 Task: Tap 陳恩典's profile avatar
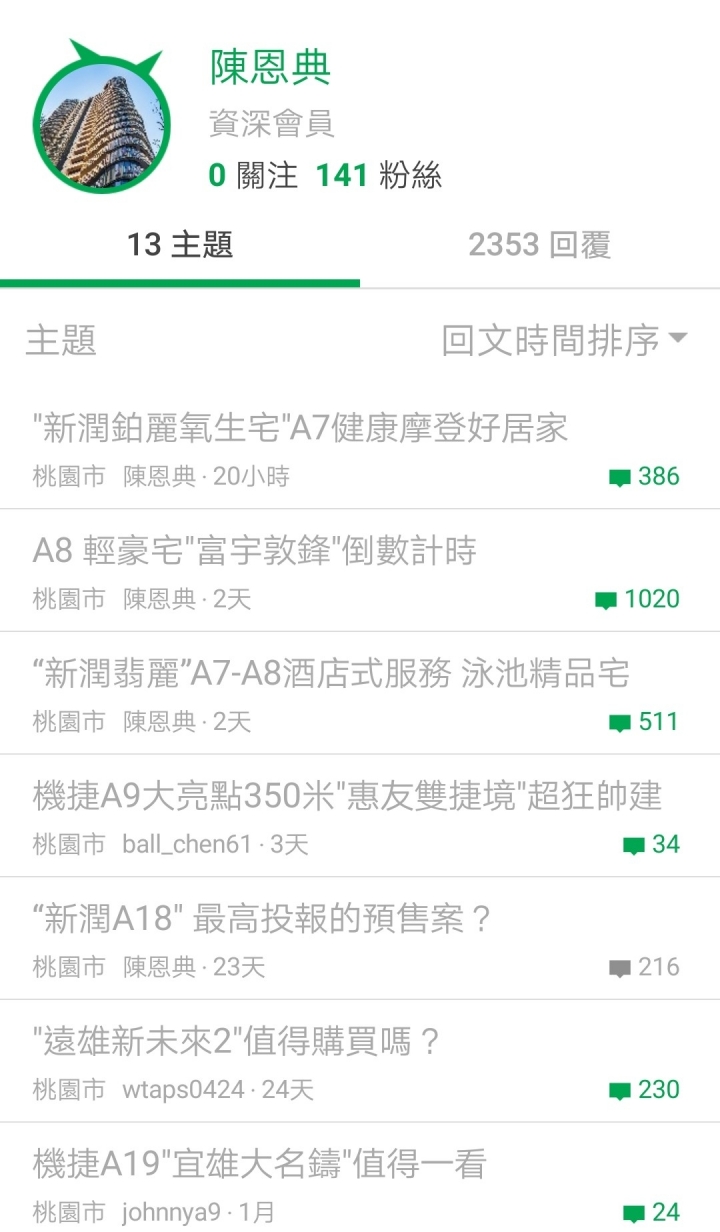tap(101, 117)
